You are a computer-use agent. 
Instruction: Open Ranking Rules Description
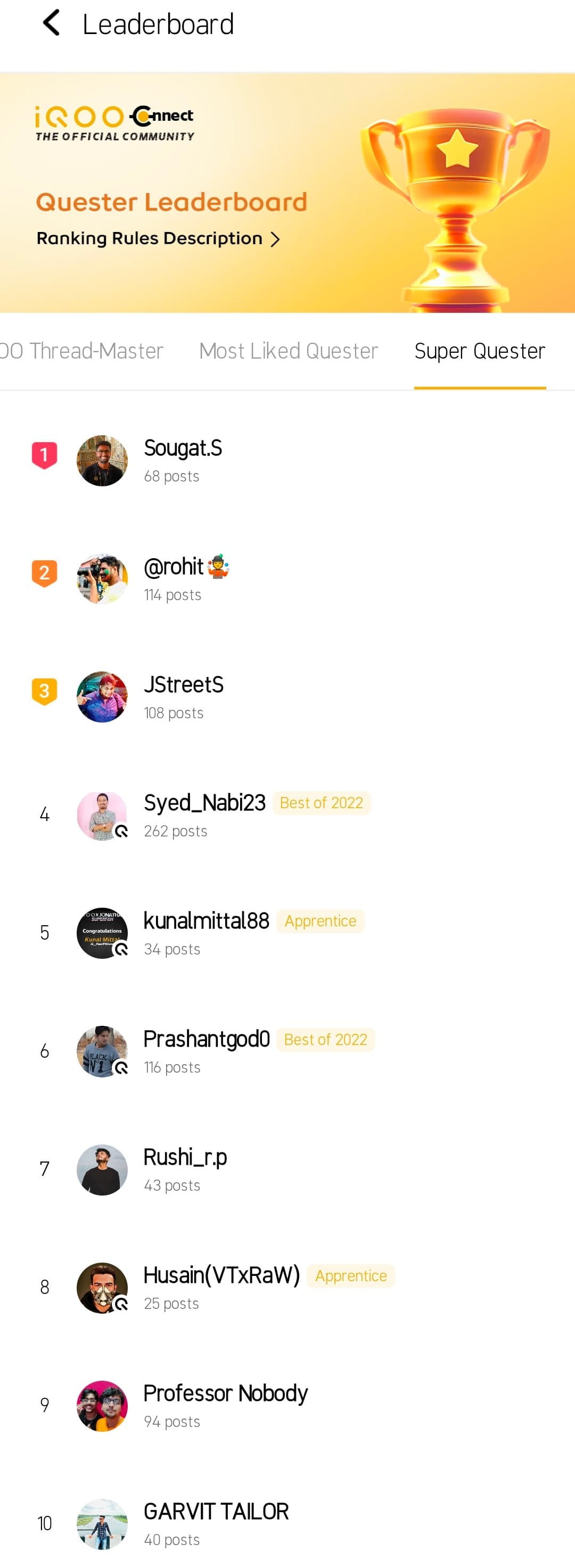point(152,238)
